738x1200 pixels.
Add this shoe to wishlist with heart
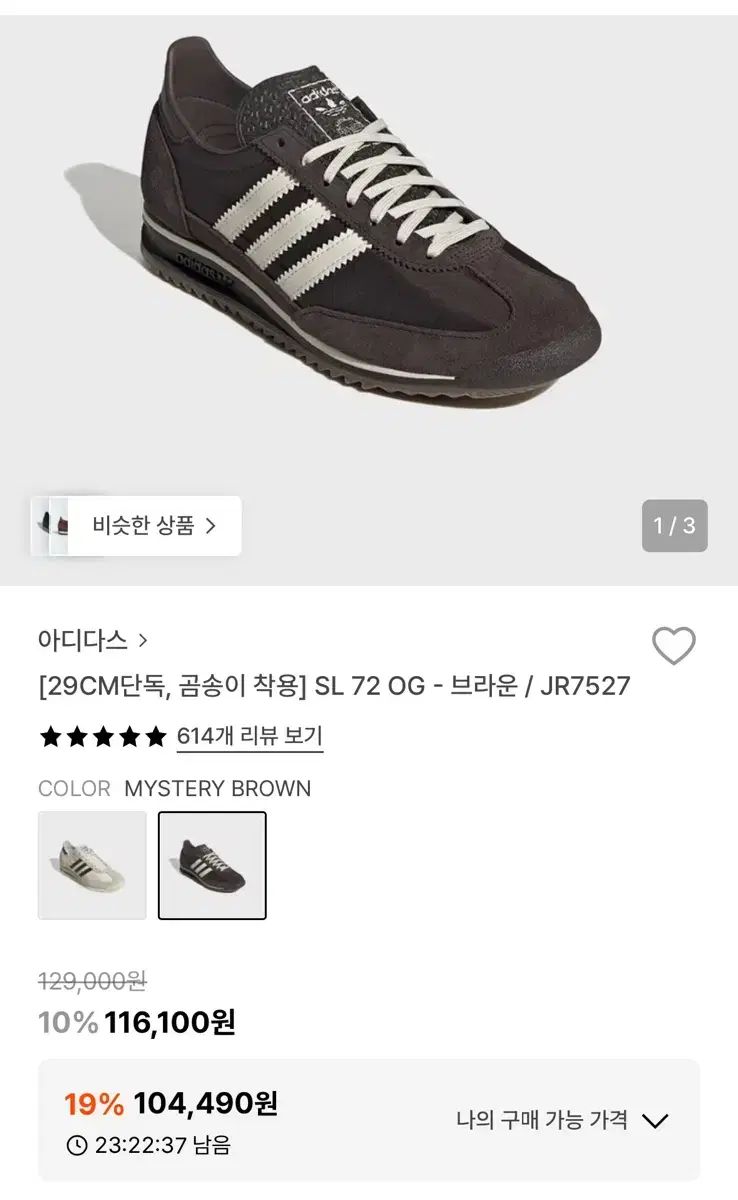[673, 646]
